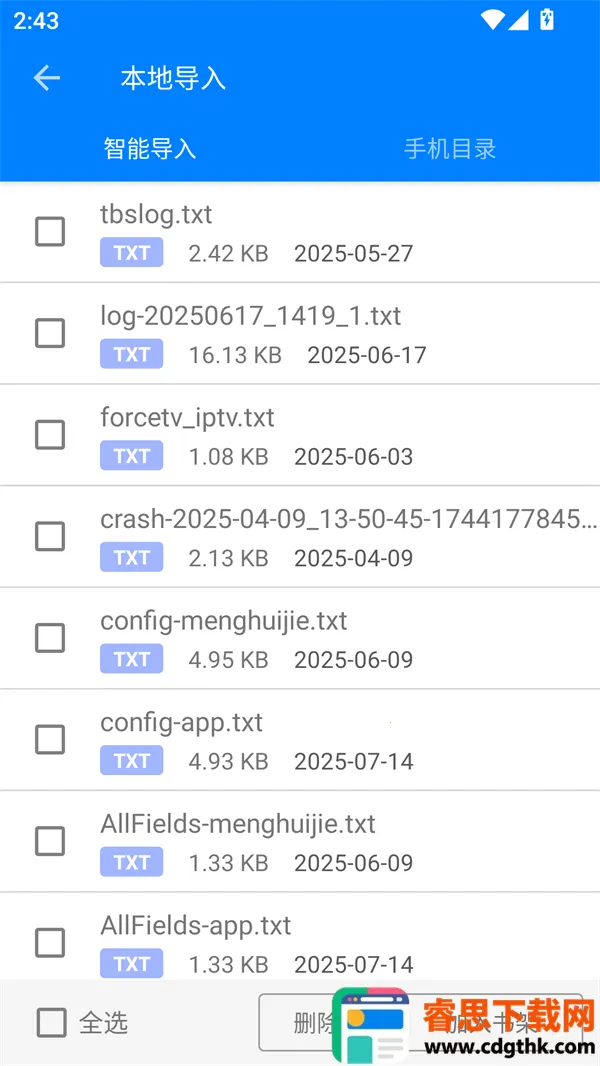Check the AllFields-app.txt checkbox
This screenshot has width=600, height=1066.
(x=50, y=943)
